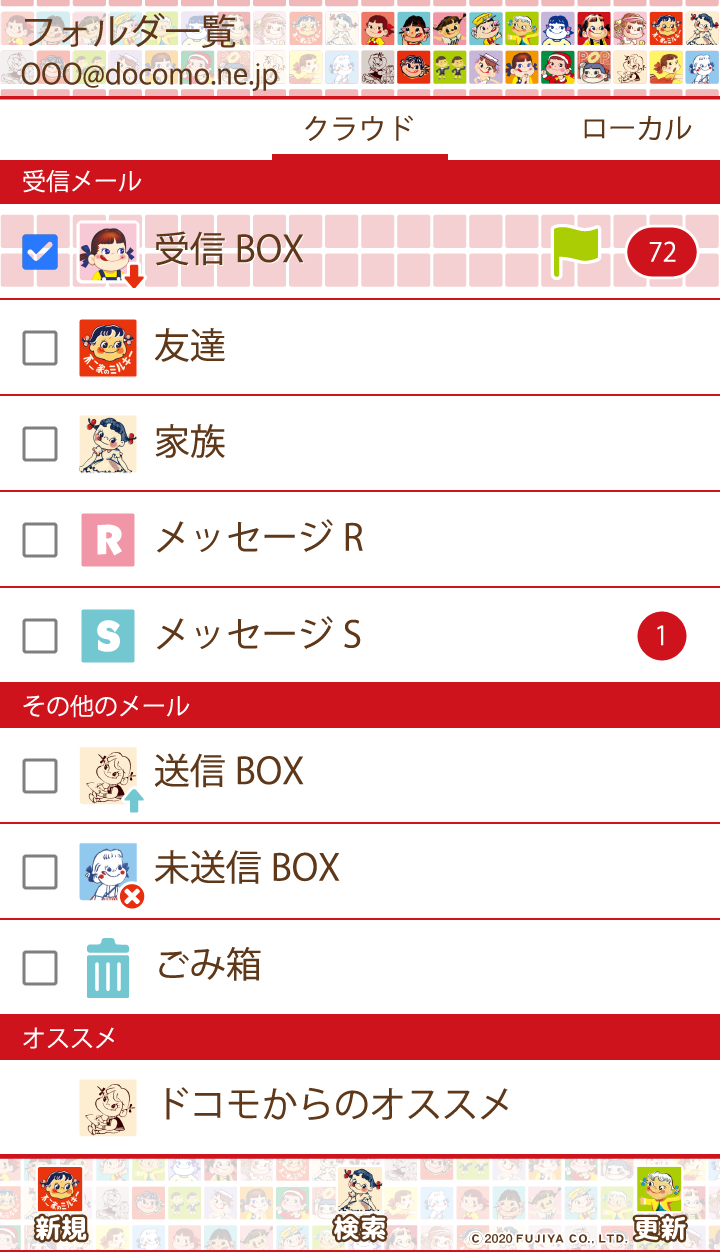Viewport: 720px width, 1252px height.
Task: Open ドコモからのオススメ
Action: pos(334,1105)
